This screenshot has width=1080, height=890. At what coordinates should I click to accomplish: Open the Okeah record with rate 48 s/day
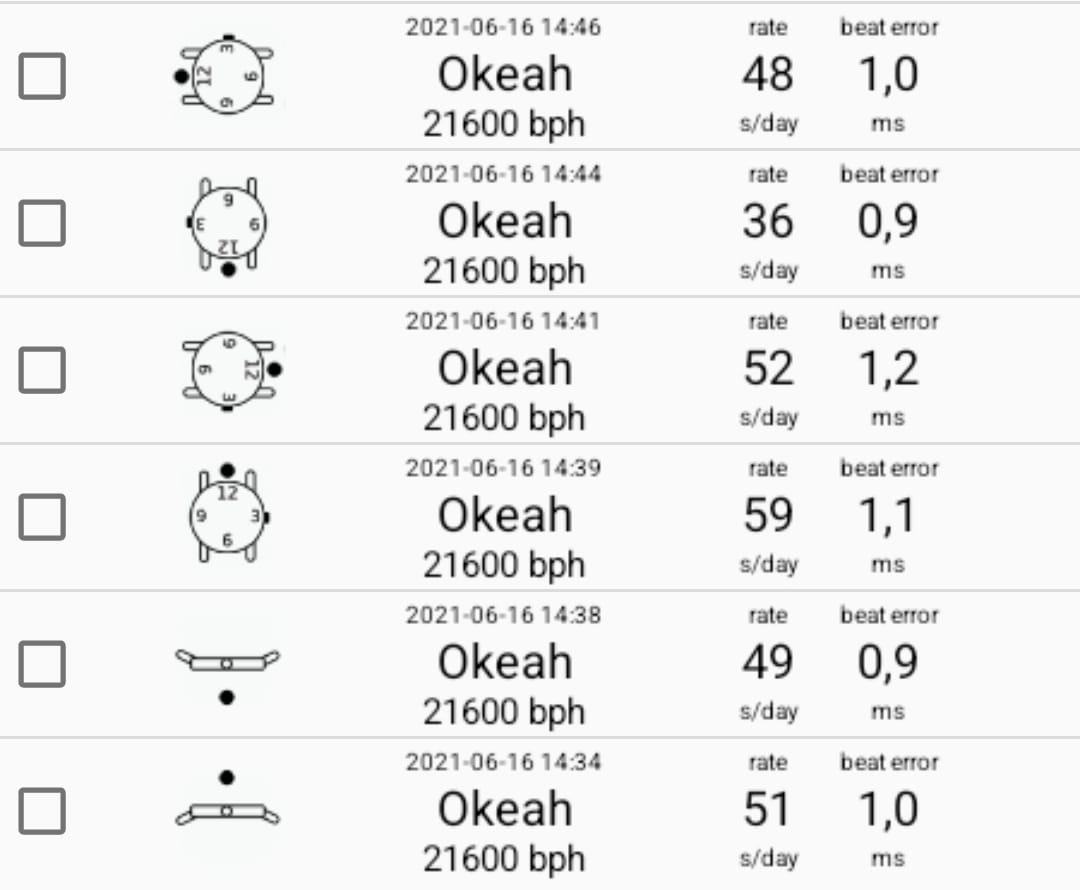pyautogui.click(x=504, y=76)
